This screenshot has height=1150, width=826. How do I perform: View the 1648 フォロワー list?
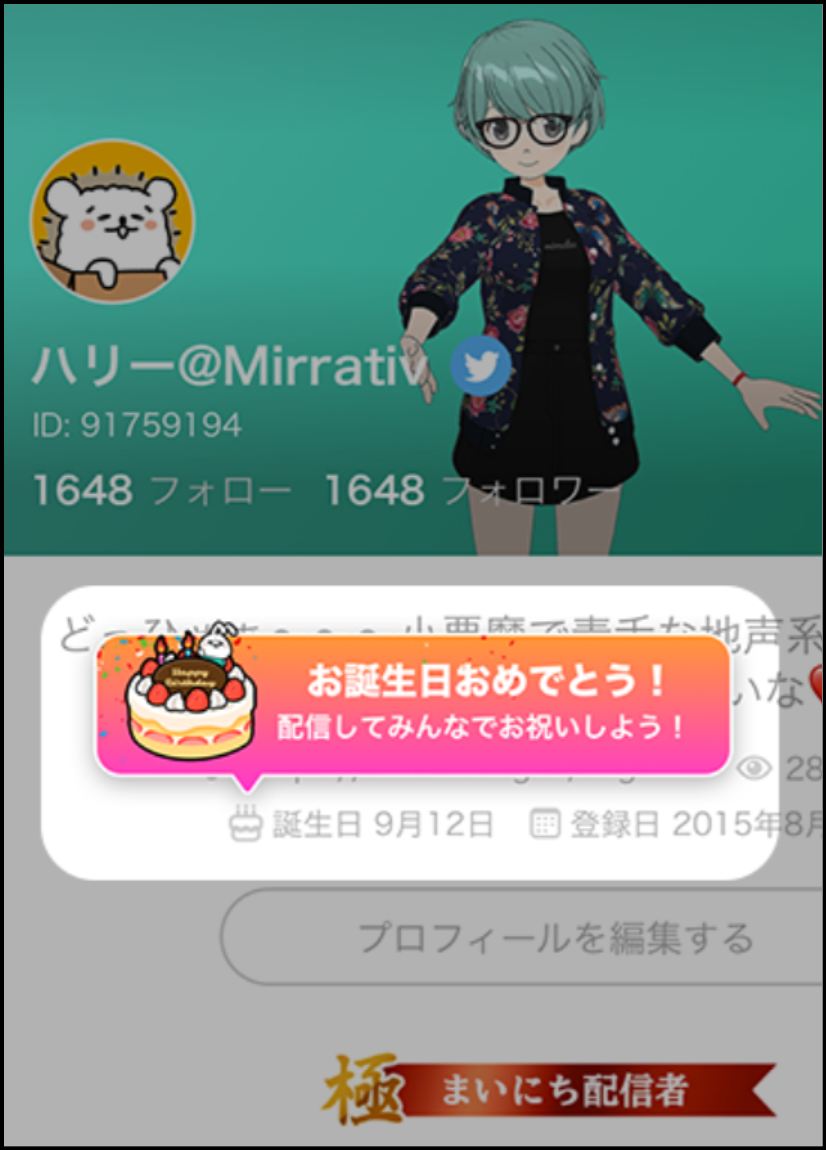[x=470, y=491]
